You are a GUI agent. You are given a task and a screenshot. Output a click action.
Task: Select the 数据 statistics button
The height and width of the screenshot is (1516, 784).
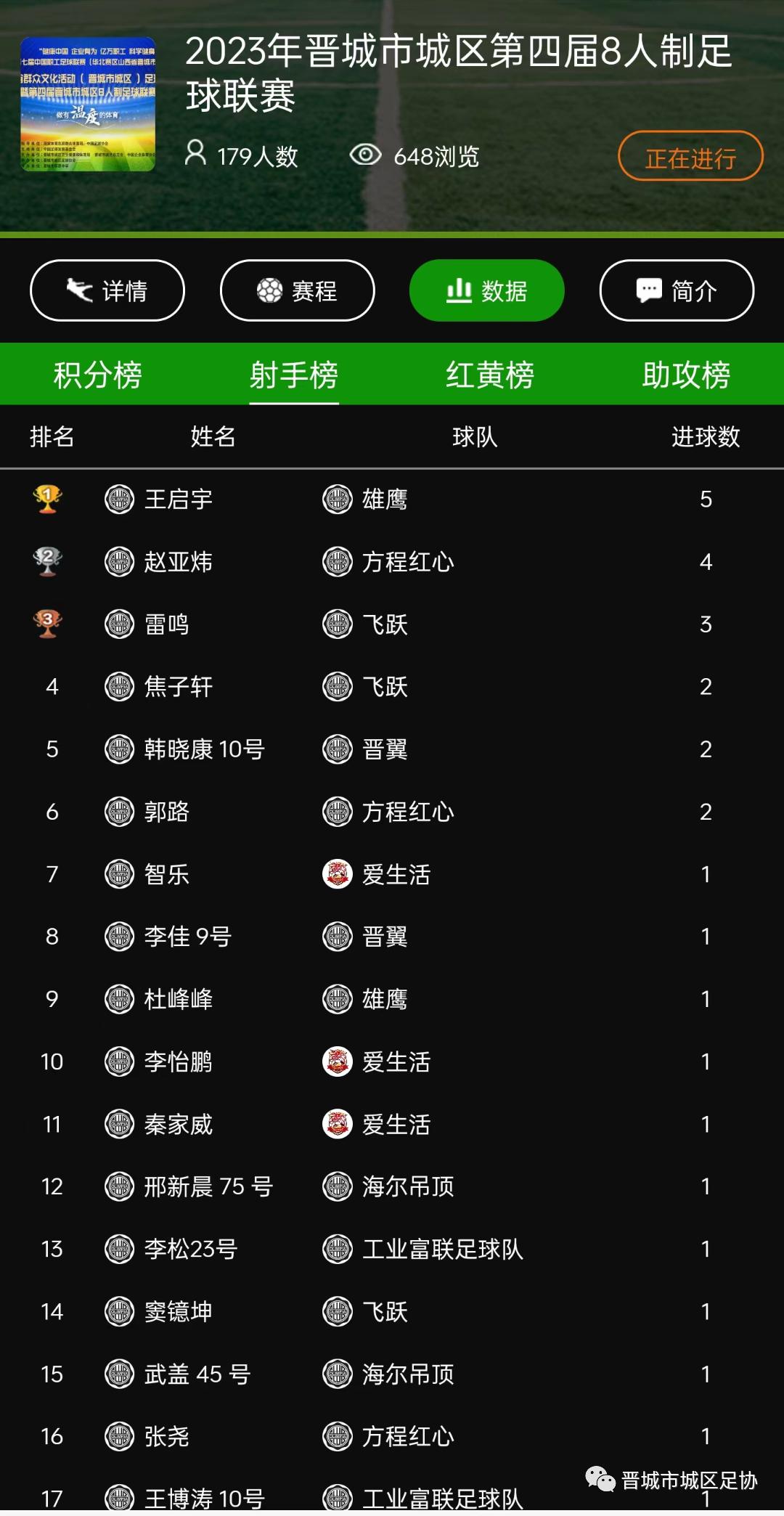coord(486,290)
